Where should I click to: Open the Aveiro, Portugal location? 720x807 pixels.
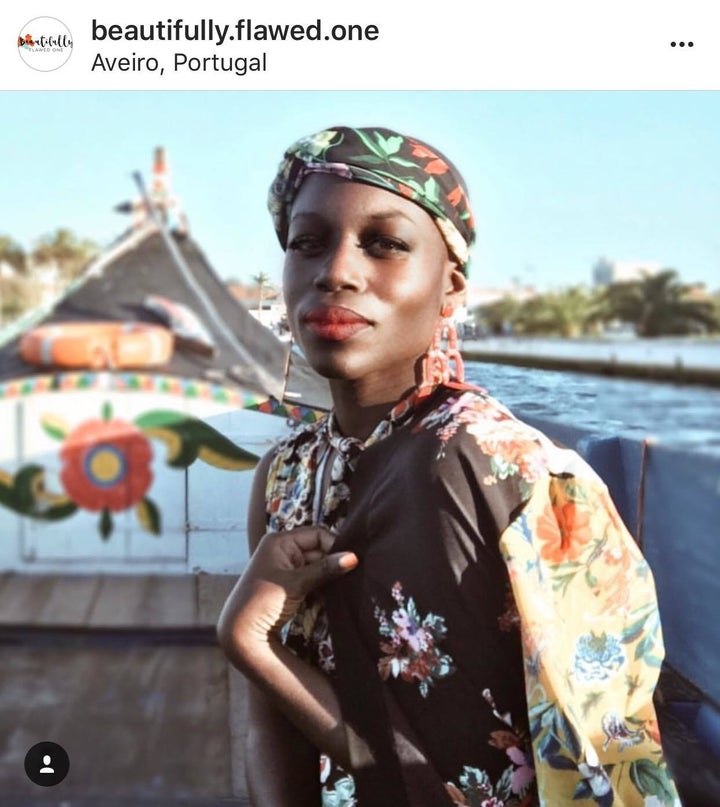pyautogui.click(x=179, y=62)
